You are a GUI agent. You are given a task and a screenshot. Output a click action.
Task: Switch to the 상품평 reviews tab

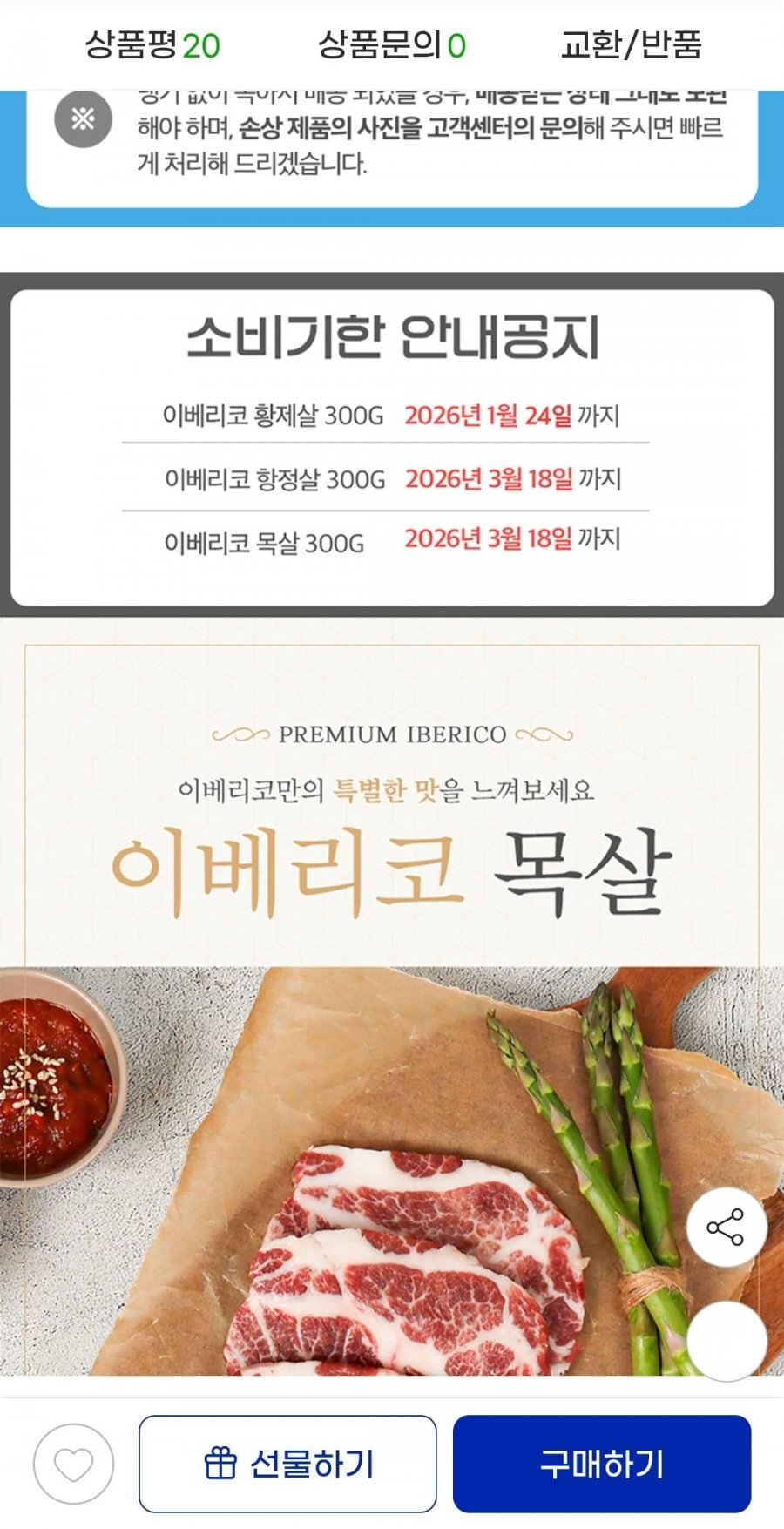tap(152, 44)
